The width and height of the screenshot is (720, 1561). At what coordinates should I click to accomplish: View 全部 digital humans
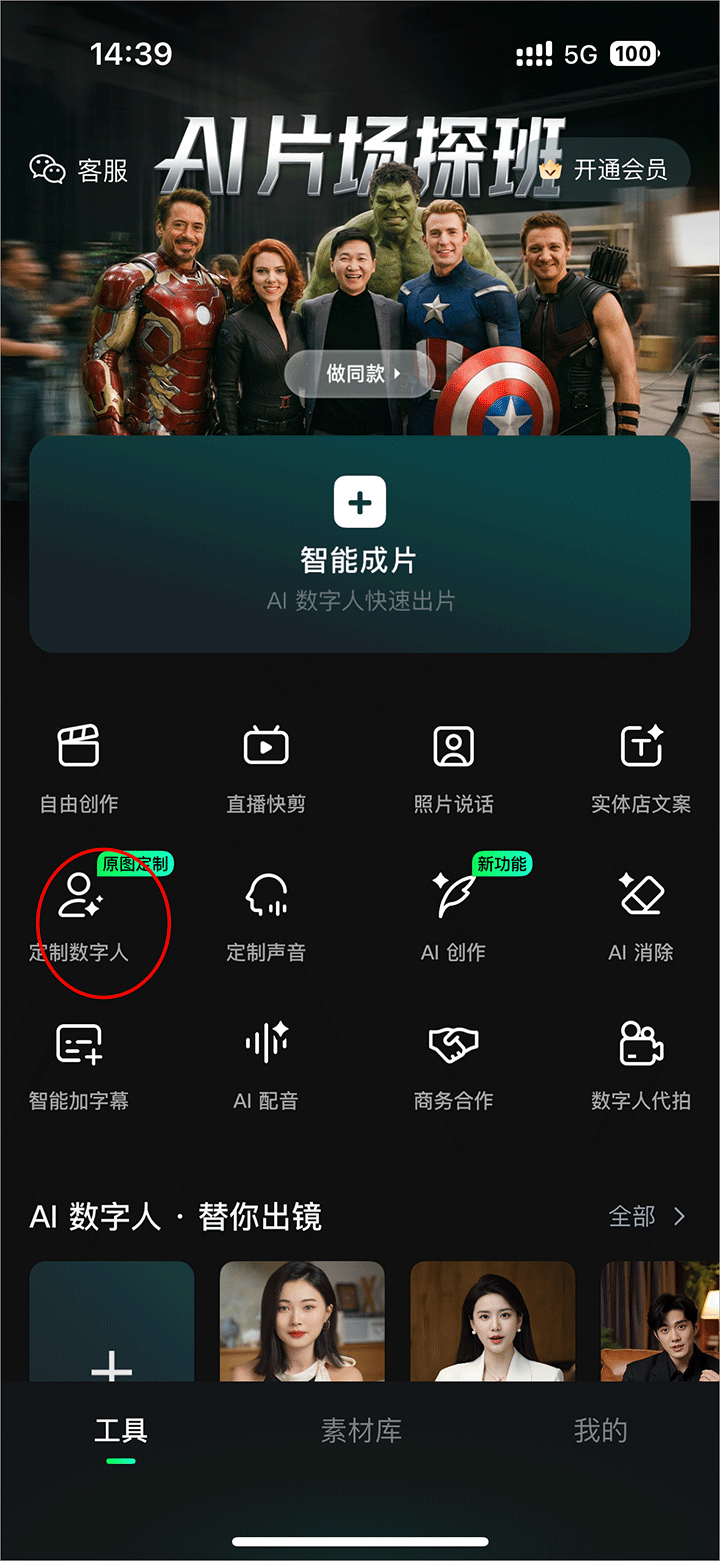point(647,1216)
